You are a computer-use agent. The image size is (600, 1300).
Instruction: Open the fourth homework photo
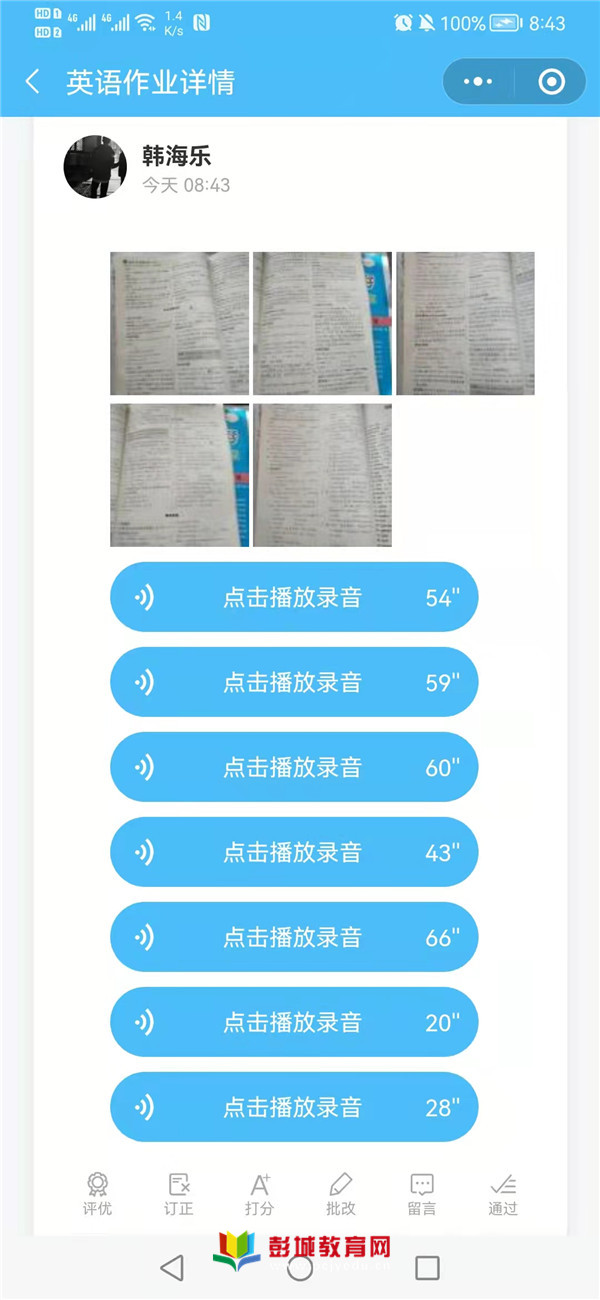tap(179, 475)
